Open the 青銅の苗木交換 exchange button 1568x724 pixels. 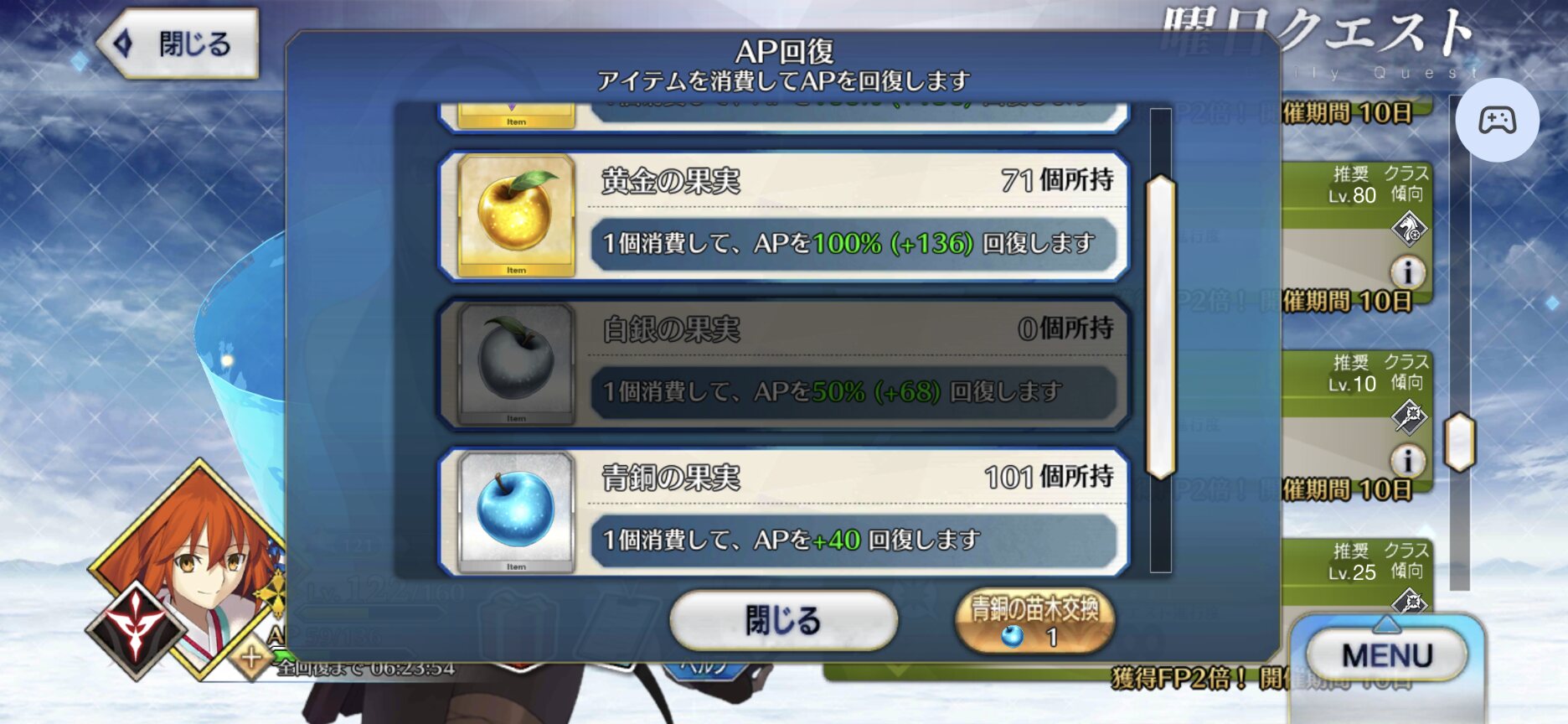click(1034, 621)
